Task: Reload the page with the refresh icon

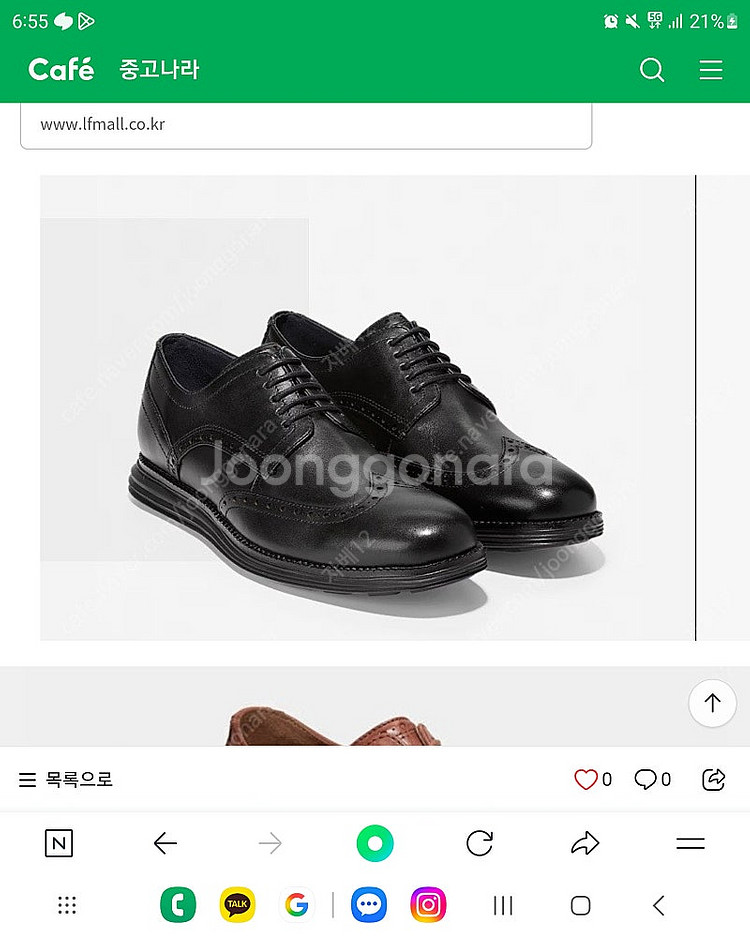Action: click(479, 843)
